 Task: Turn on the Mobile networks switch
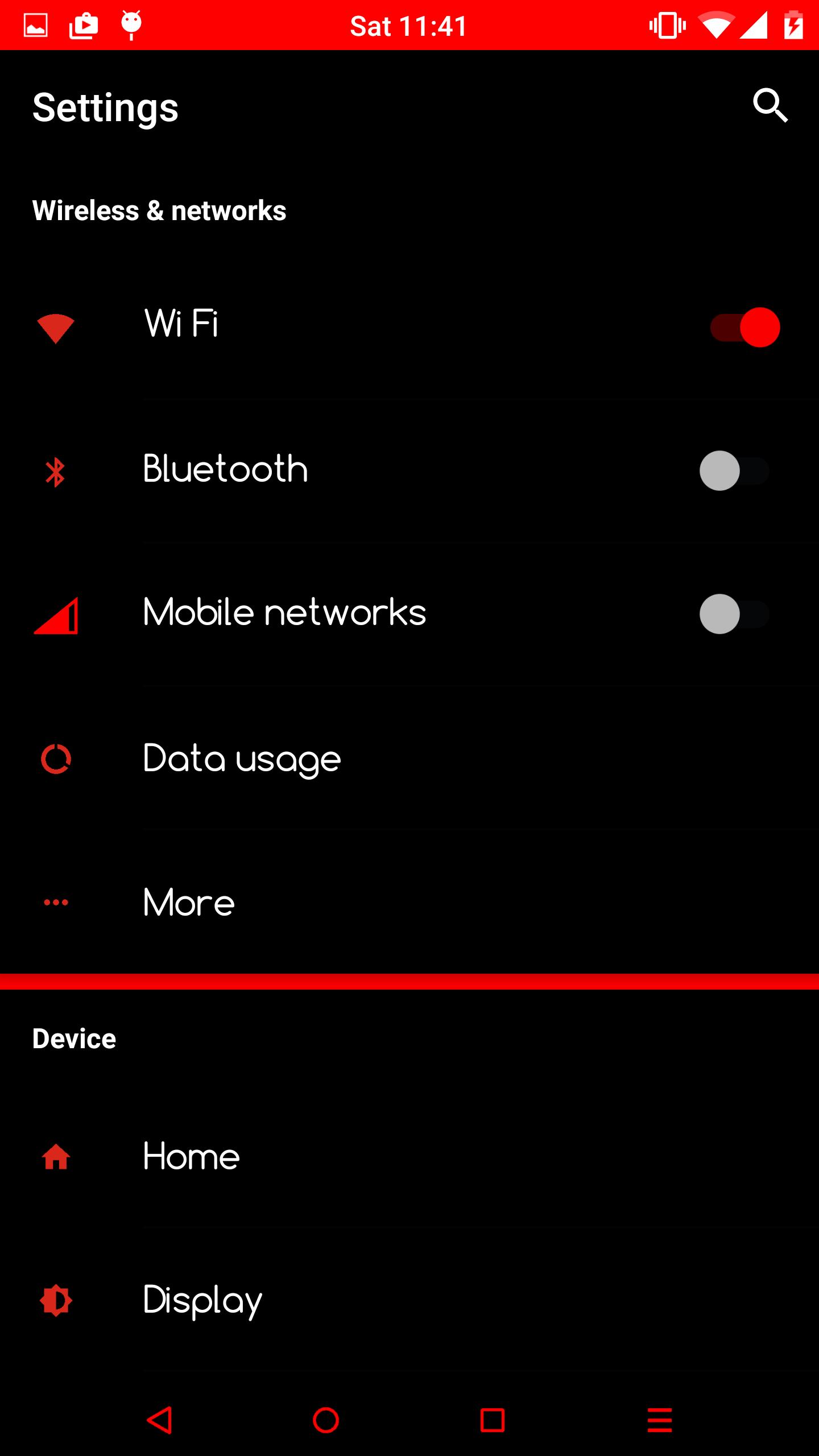click(734, 614)
